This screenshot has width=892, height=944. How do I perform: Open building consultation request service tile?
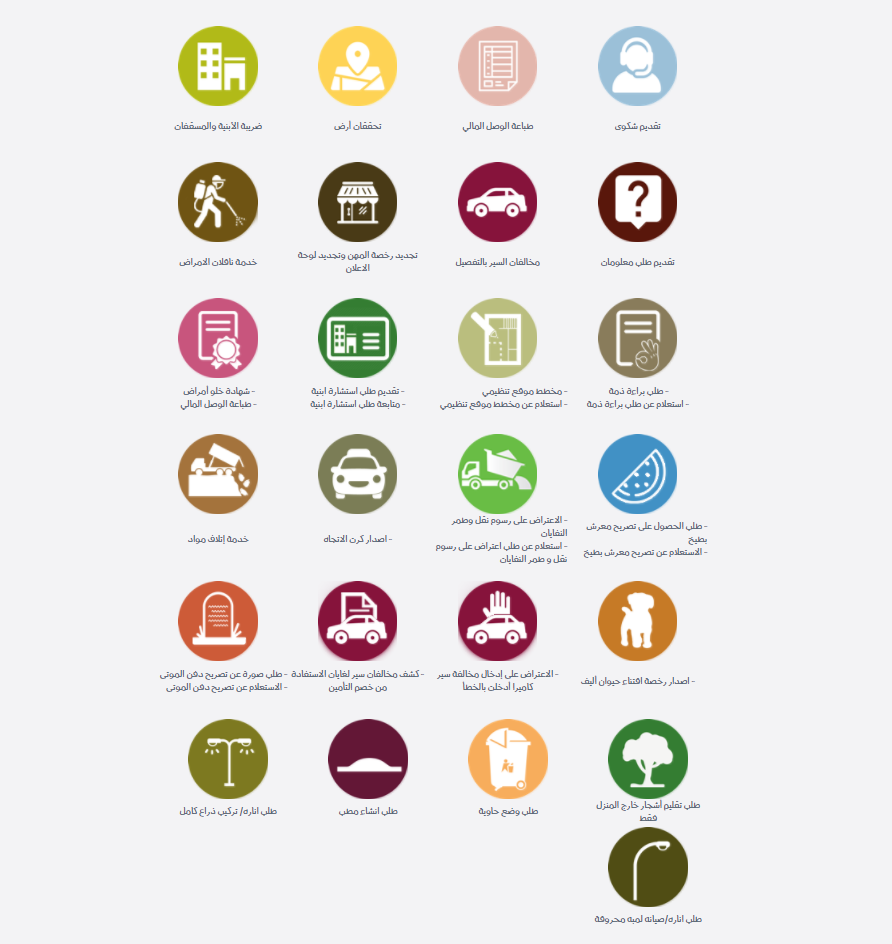358,338
